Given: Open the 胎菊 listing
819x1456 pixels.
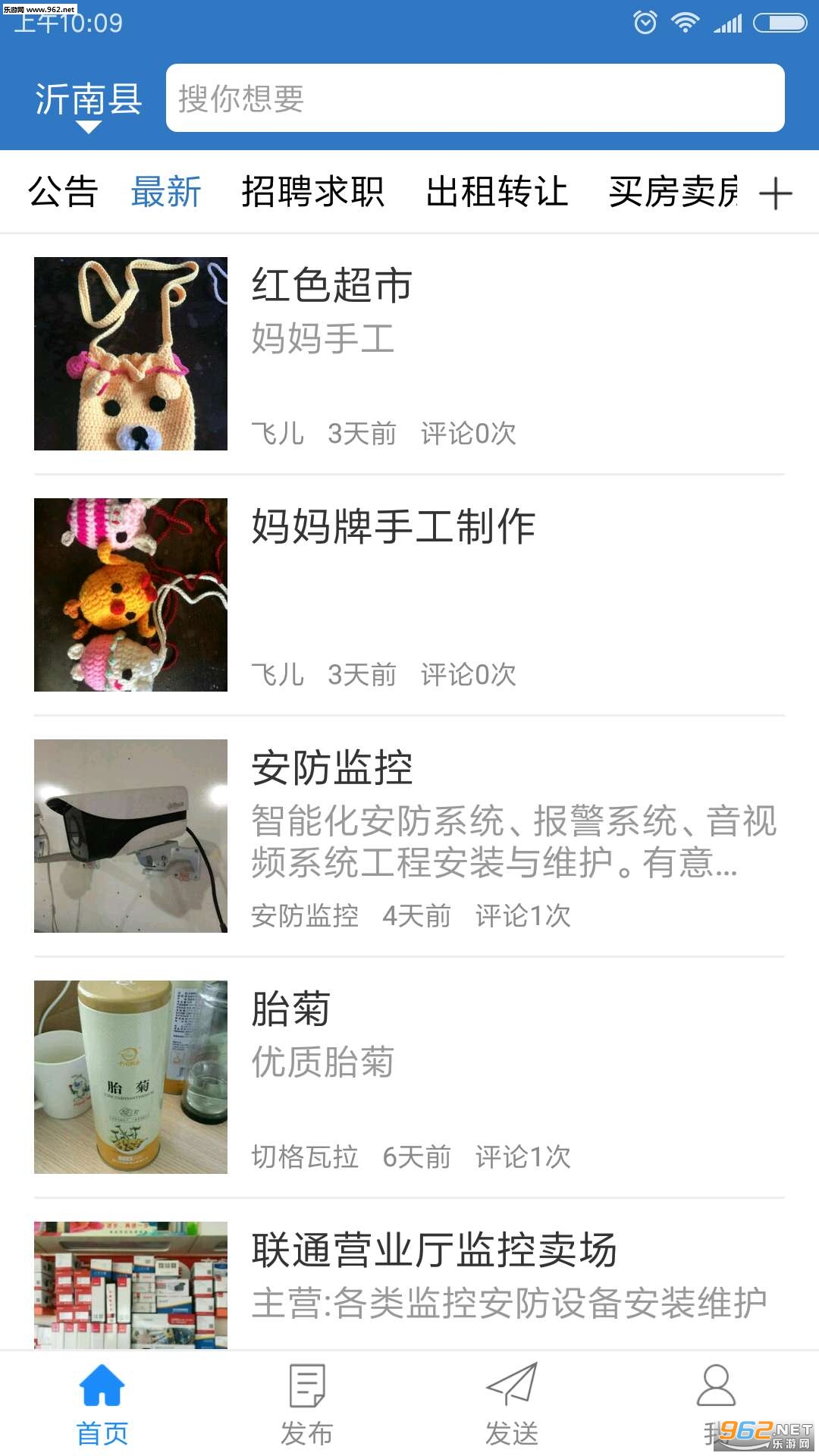Looking at the screenshot, I should point(409,1077).
